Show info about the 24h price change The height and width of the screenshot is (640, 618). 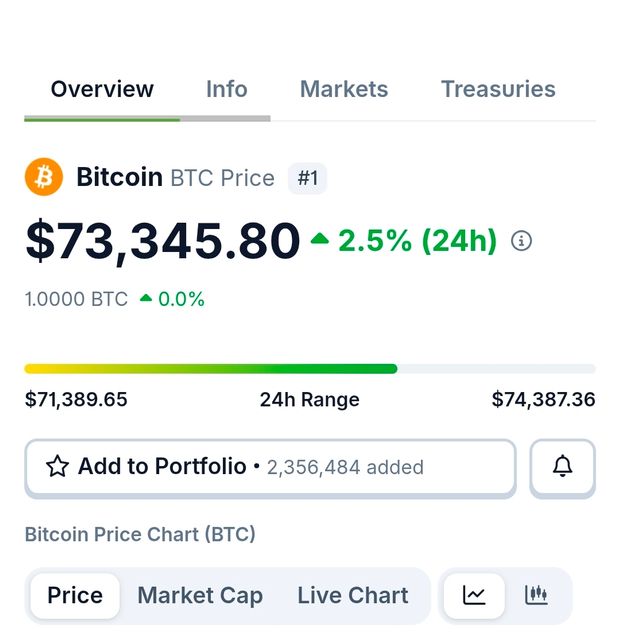[521, 241]
